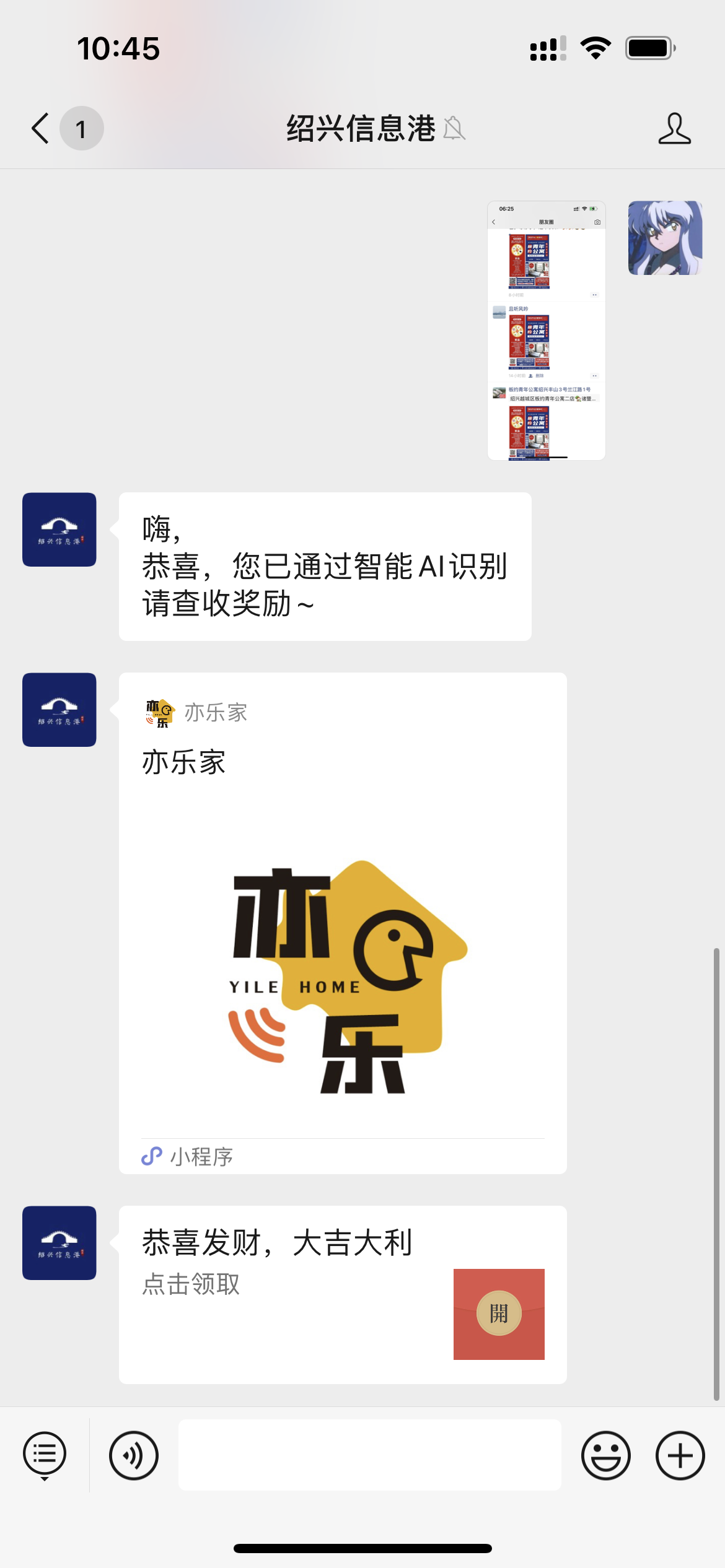
Task: Open the emoji sticker panel
Action: [605, 1455]
